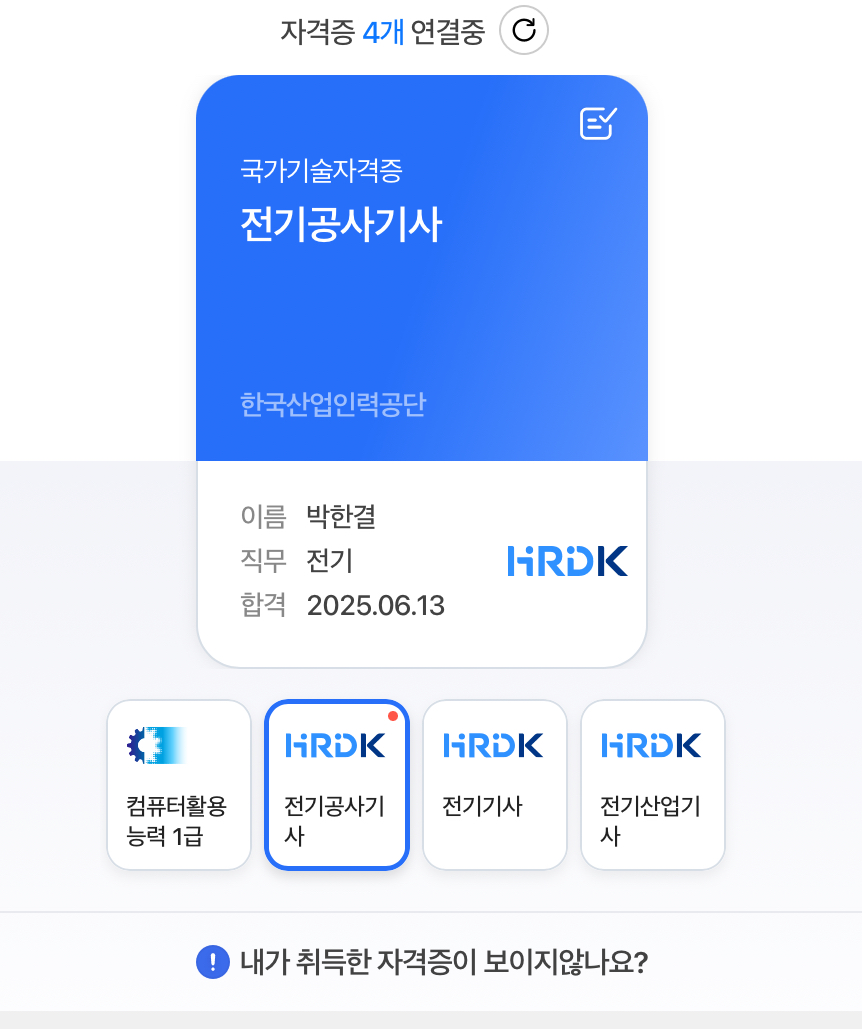Refresh the connected certificates list
The height and width of the screenshot is (1030, 862).
[x=524, y=31]
